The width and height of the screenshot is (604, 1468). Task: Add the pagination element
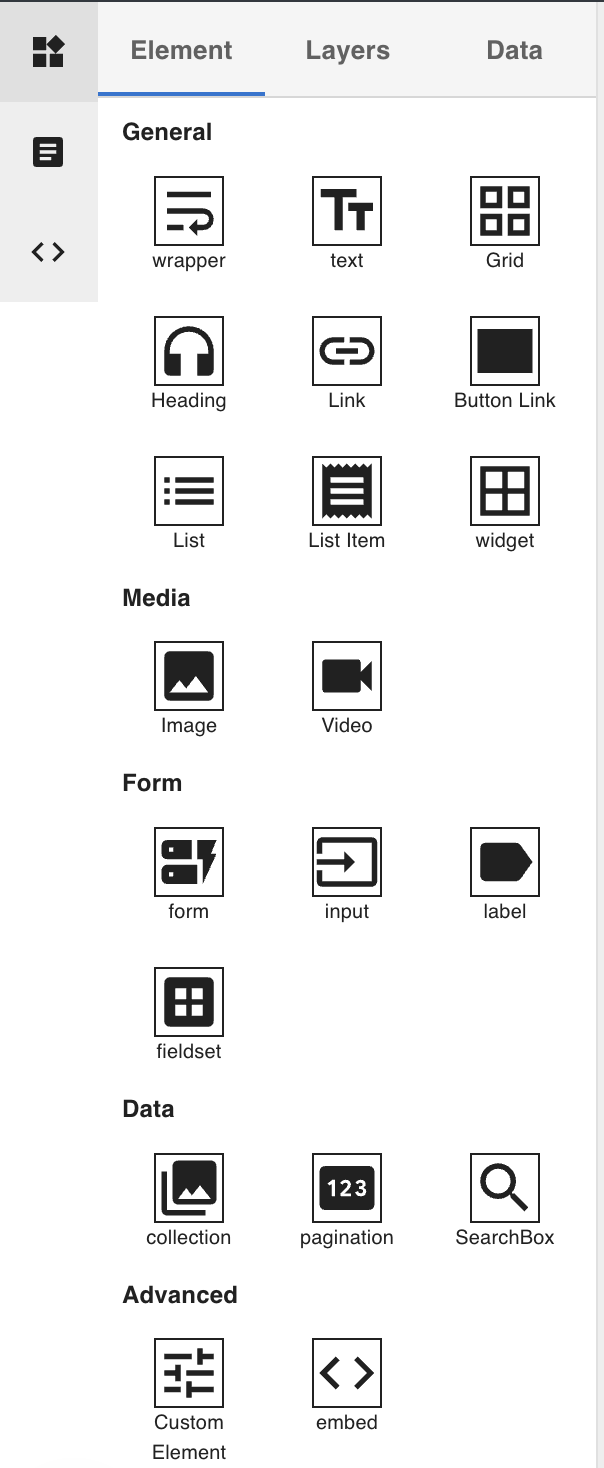[346, 1188]
